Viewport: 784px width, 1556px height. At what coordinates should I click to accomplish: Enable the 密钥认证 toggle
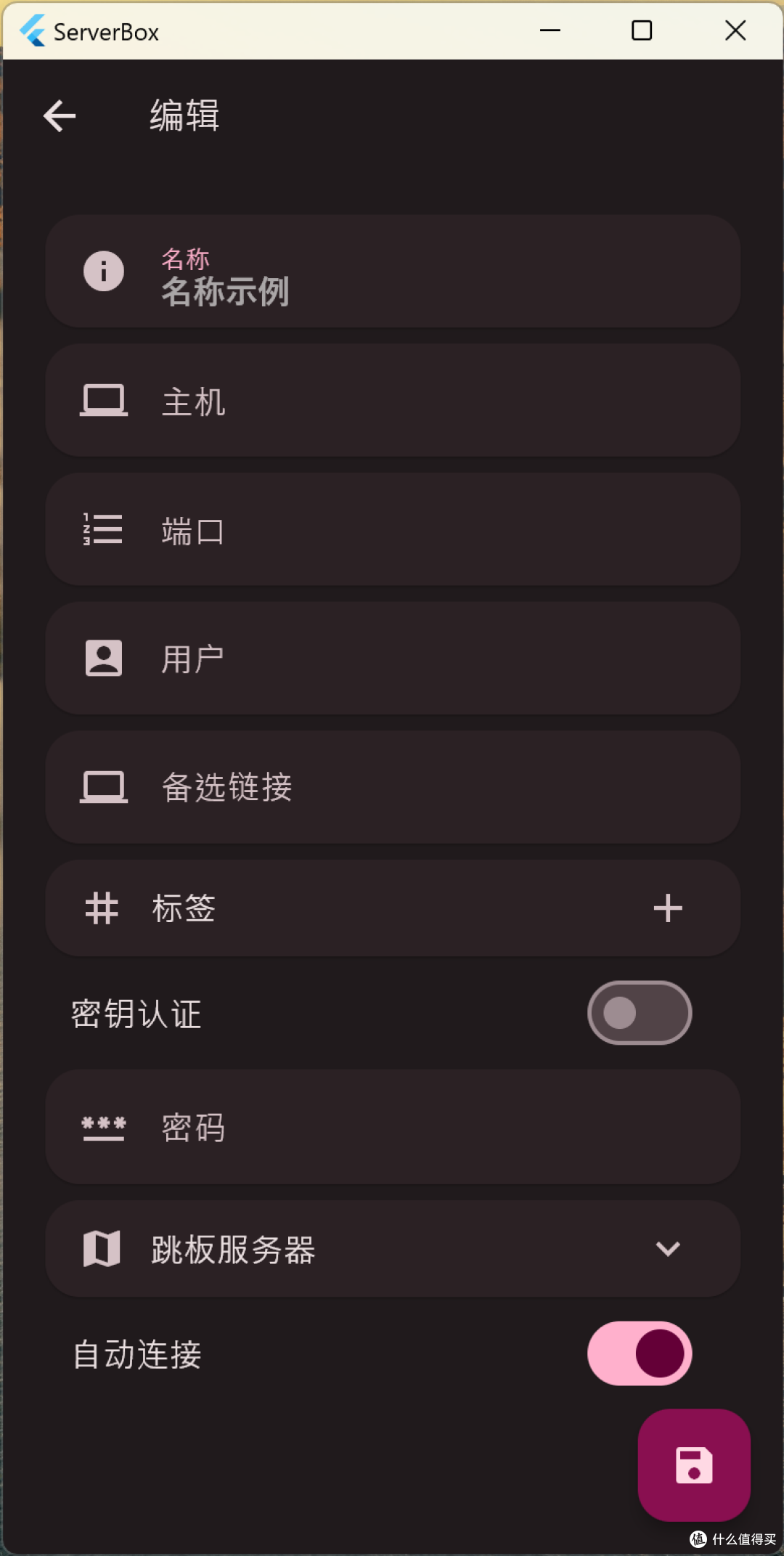point(639,1012)
